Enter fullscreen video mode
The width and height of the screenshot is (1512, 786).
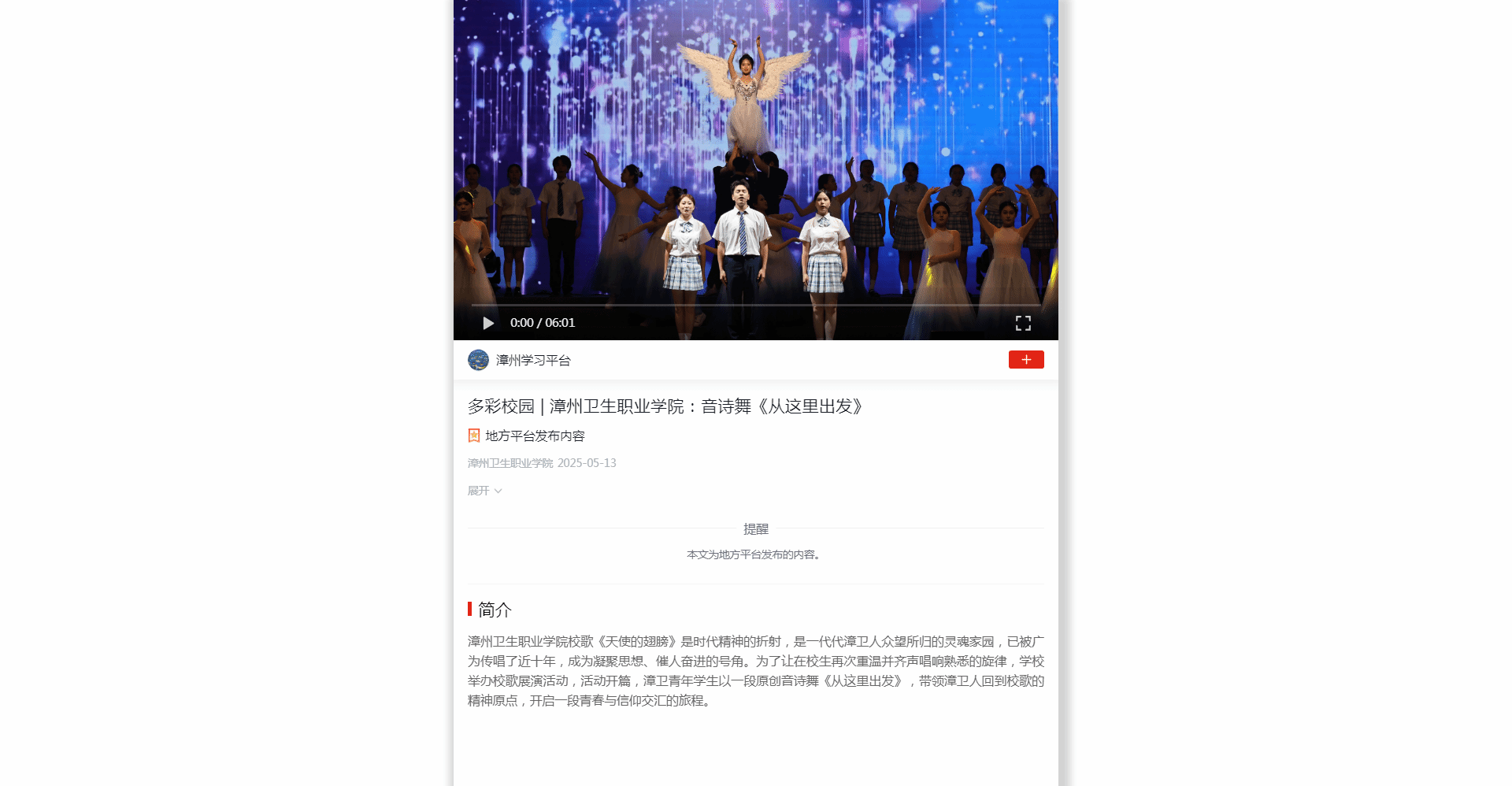[1023, 323]
